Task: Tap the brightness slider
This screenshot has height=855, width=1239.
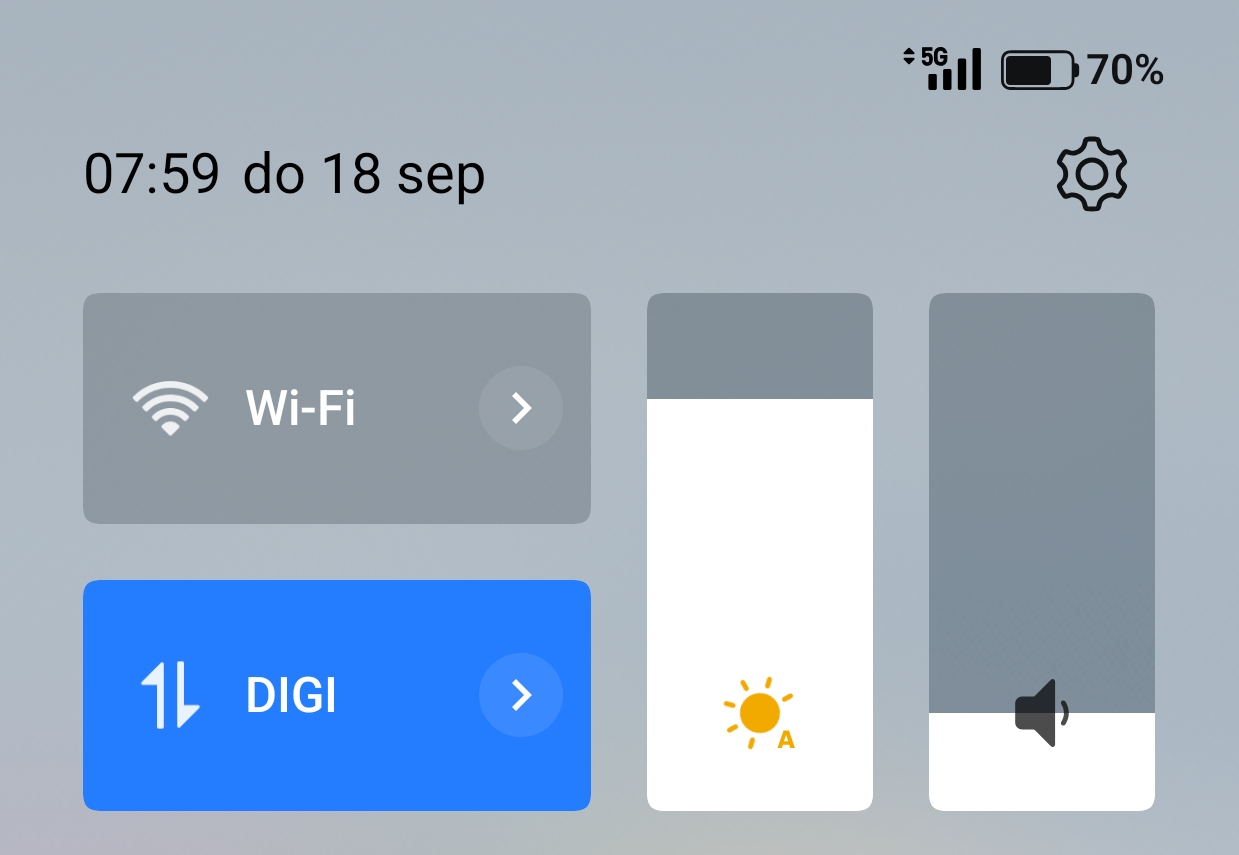Action: 759,551
